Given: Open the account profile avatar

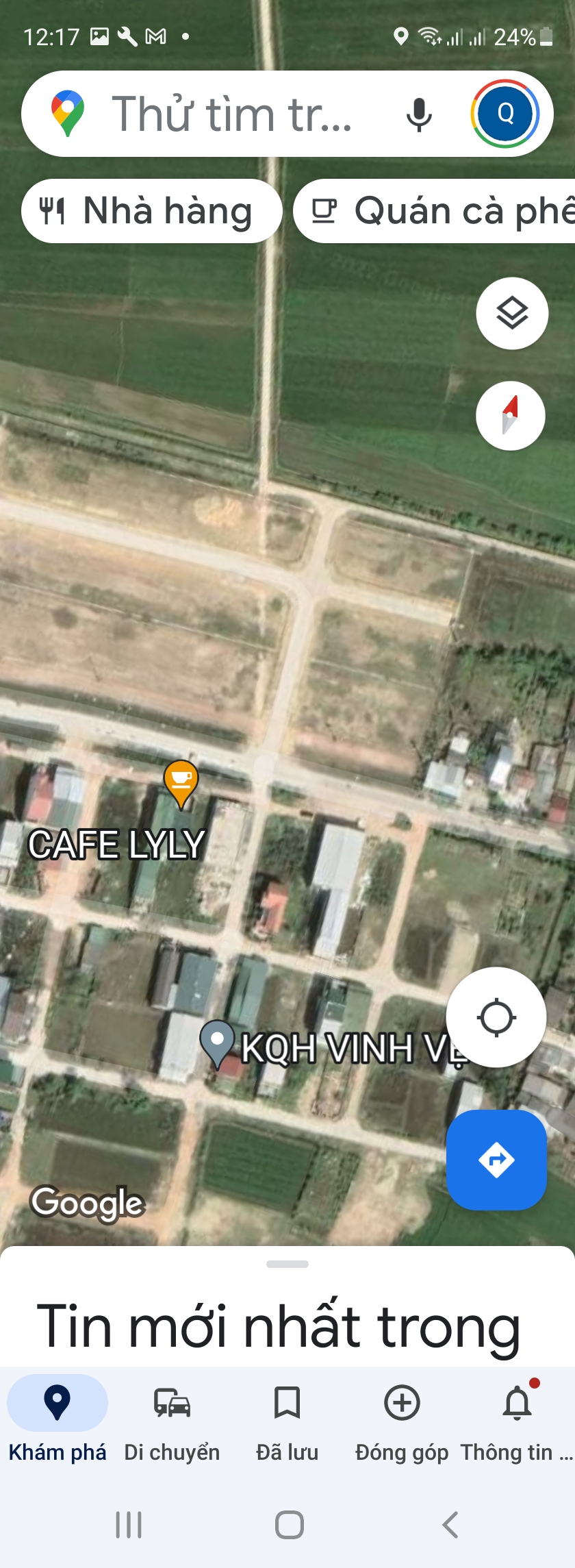Looking at the screenshot, I should click(x=505, y=114).
